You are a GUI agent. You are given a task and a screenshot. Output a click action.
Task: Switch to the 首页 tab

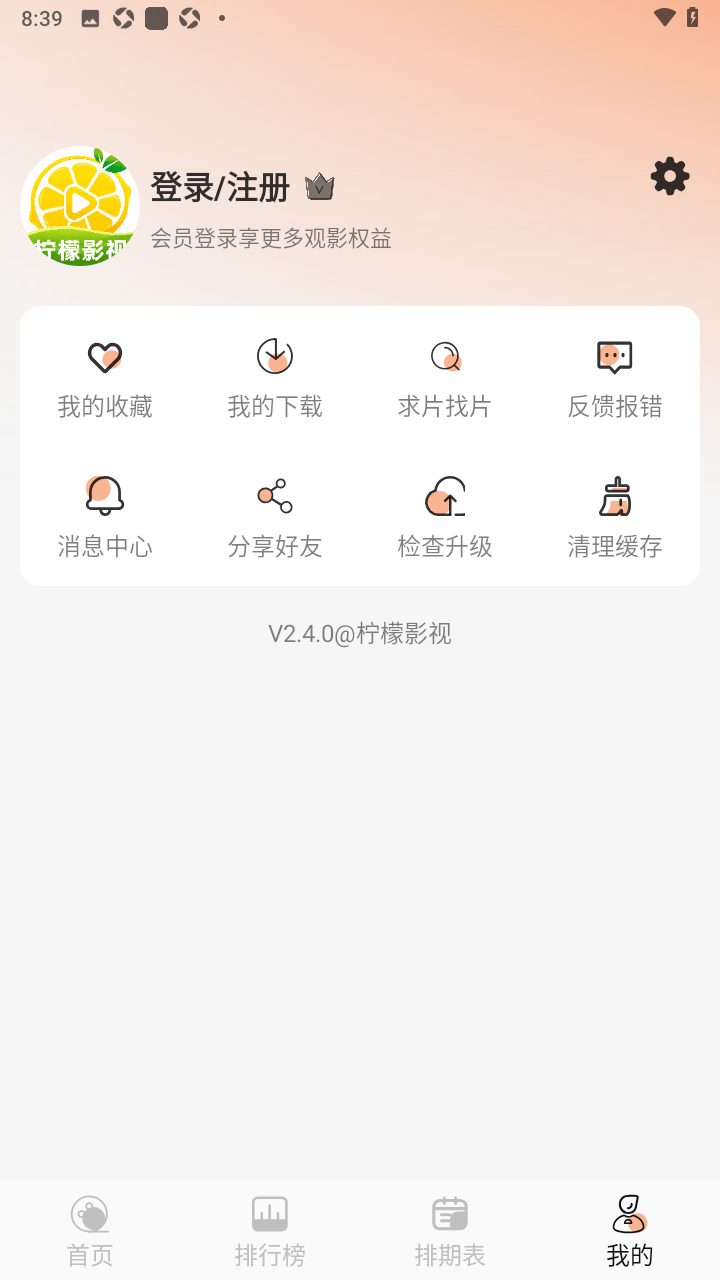point(90,1232)
